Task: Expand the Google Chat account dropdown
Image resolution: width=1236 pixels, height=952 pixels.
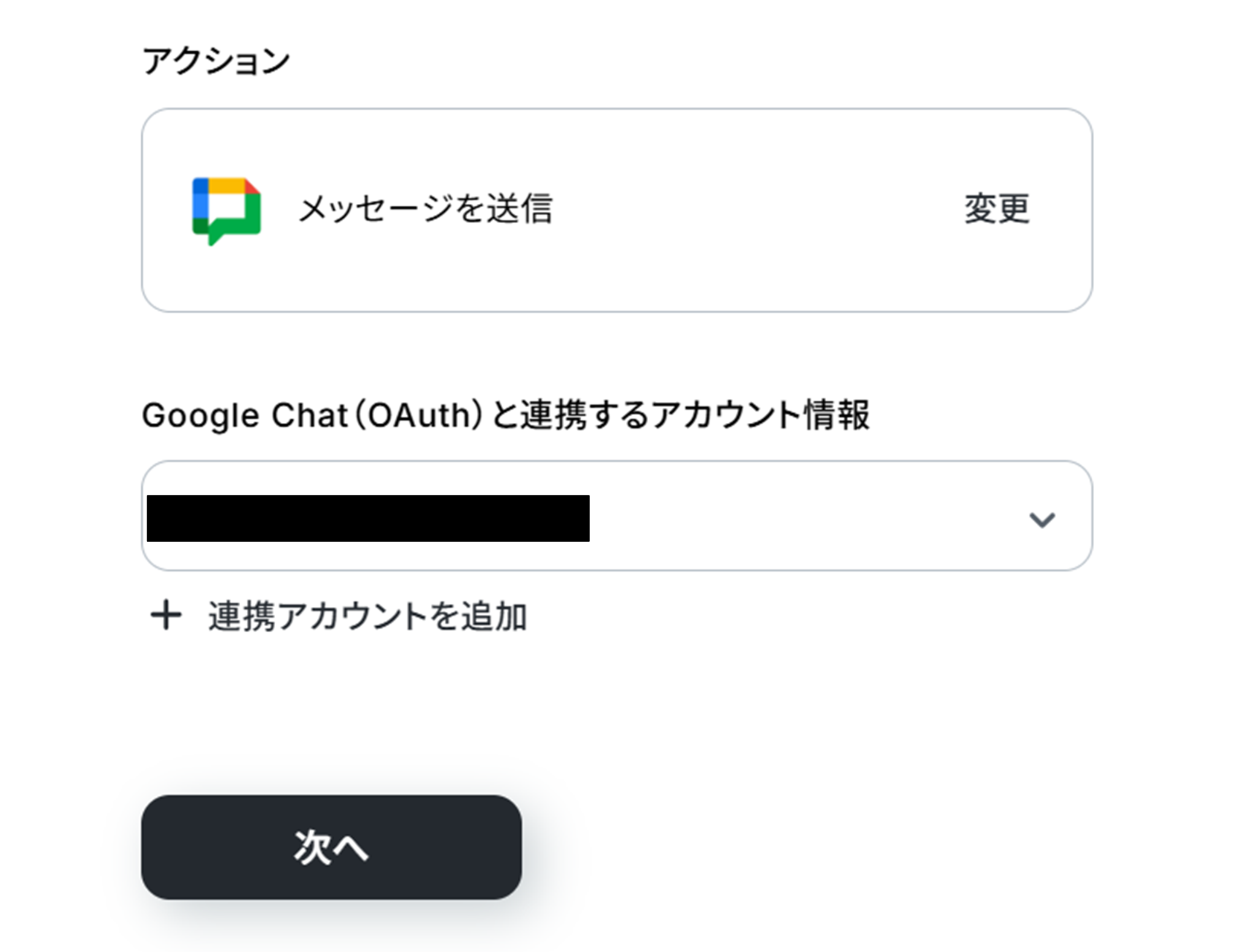Action: click(1040, 519)
